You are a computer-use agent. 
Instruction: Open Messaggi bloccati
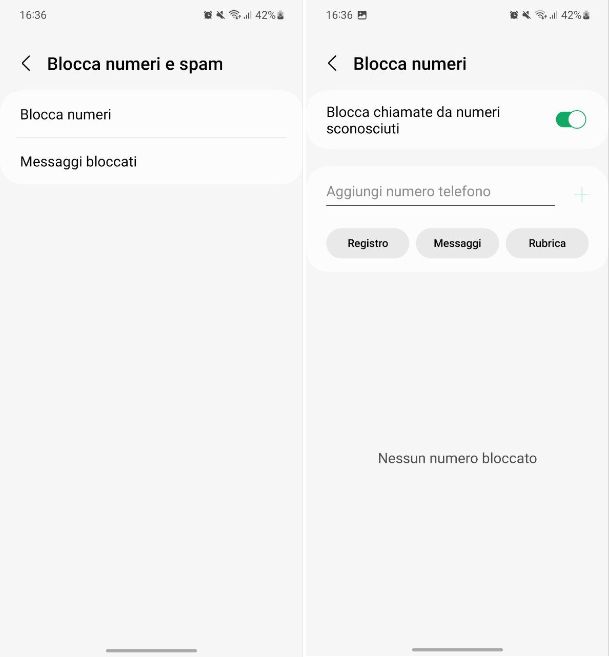150,161
